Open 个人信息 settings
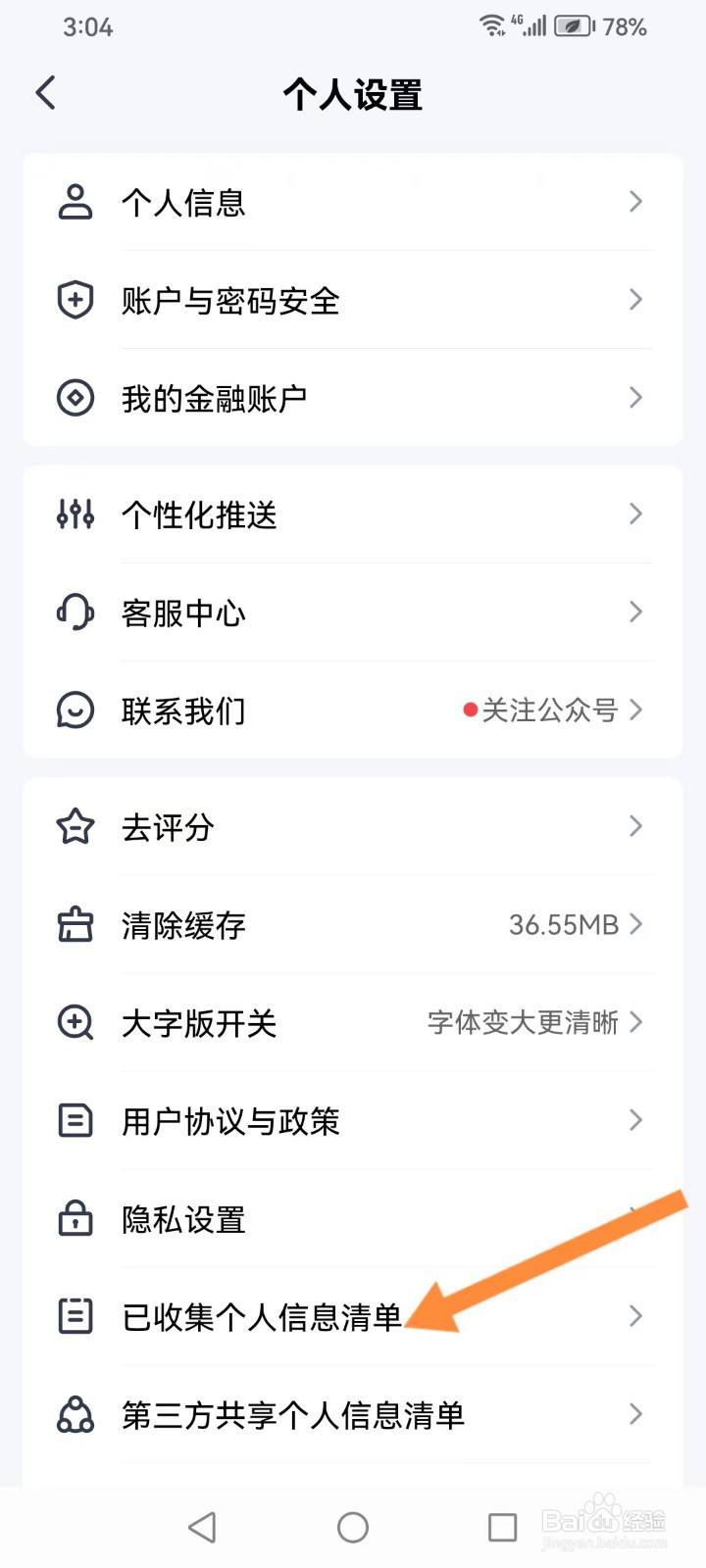706x1568 pixels. coord(353,202)
